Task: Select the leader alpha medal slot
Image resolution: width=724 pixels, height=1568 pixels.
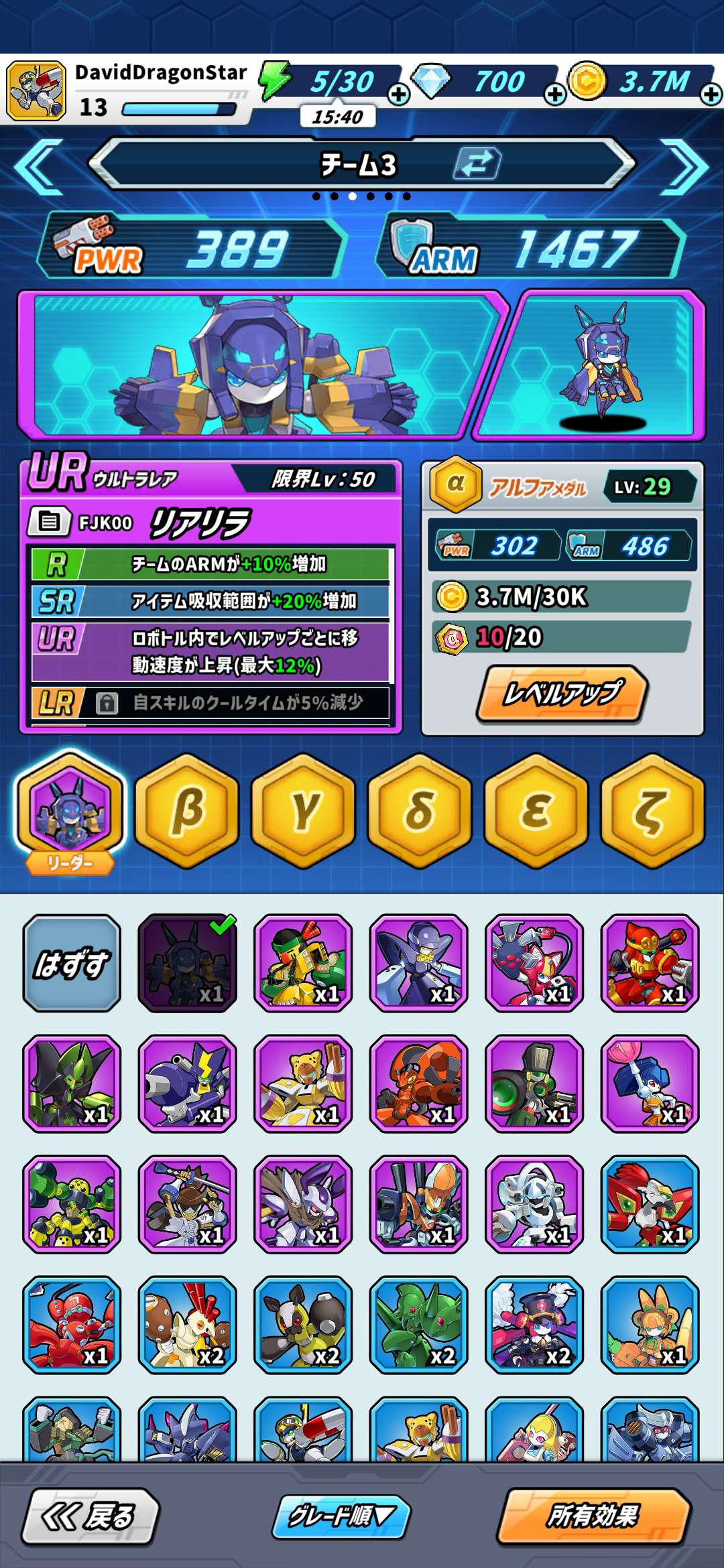Action: (x=71, y=811)
